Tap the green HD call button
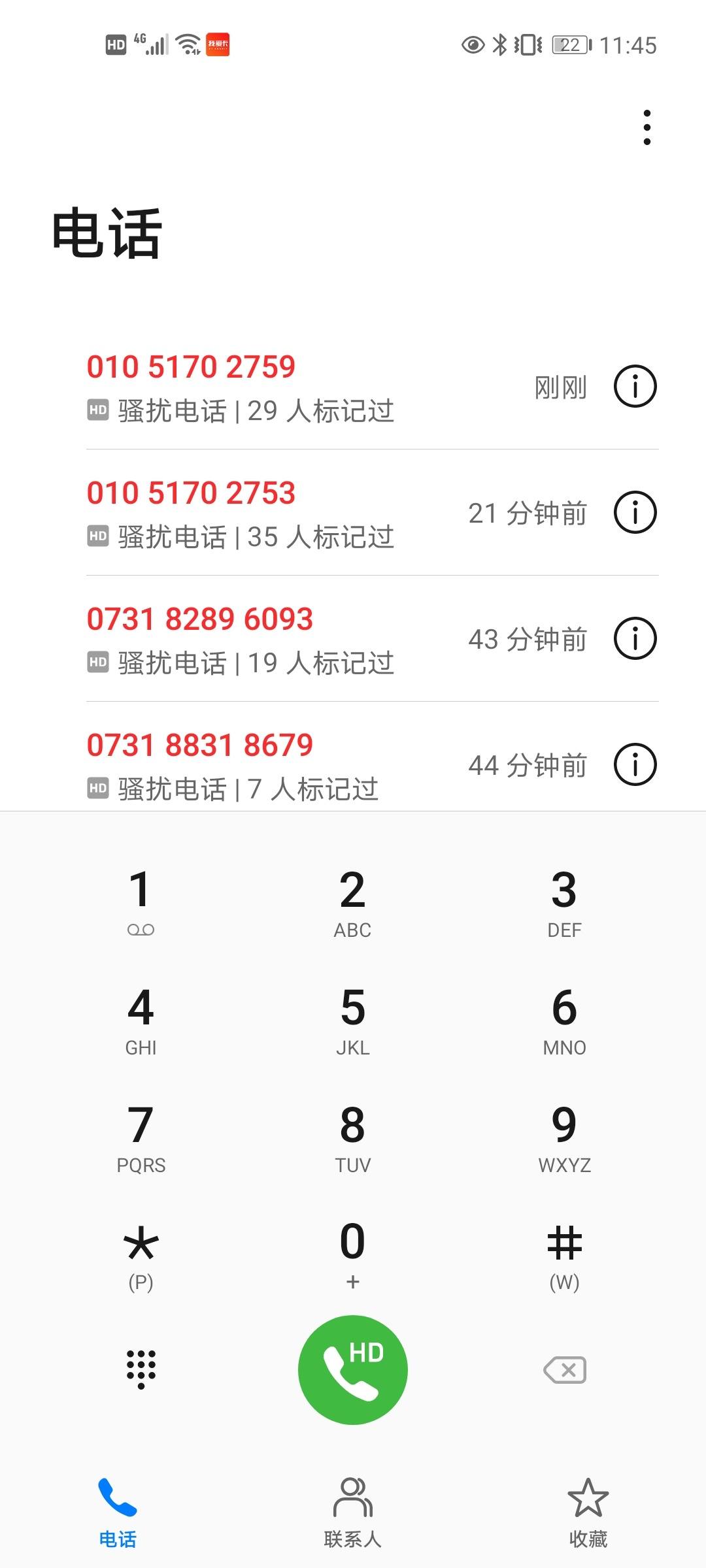Viewport: 706px width, 1568px height. tap(352, 1369)
